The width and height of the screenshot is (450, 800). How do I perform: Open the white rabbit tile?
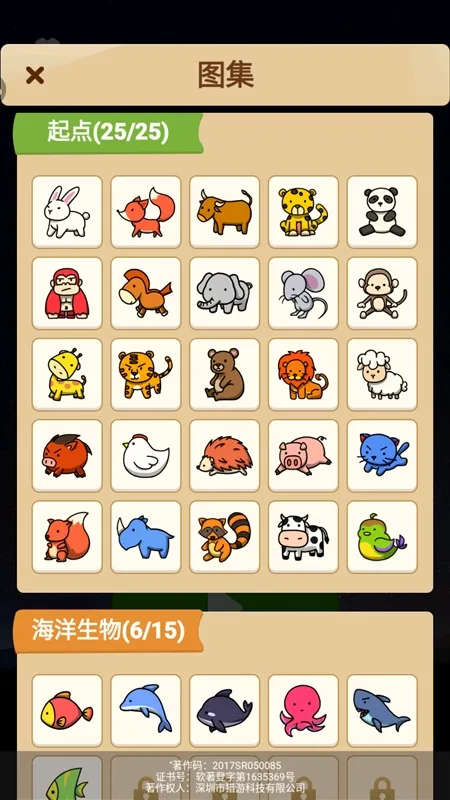point(67,212)
